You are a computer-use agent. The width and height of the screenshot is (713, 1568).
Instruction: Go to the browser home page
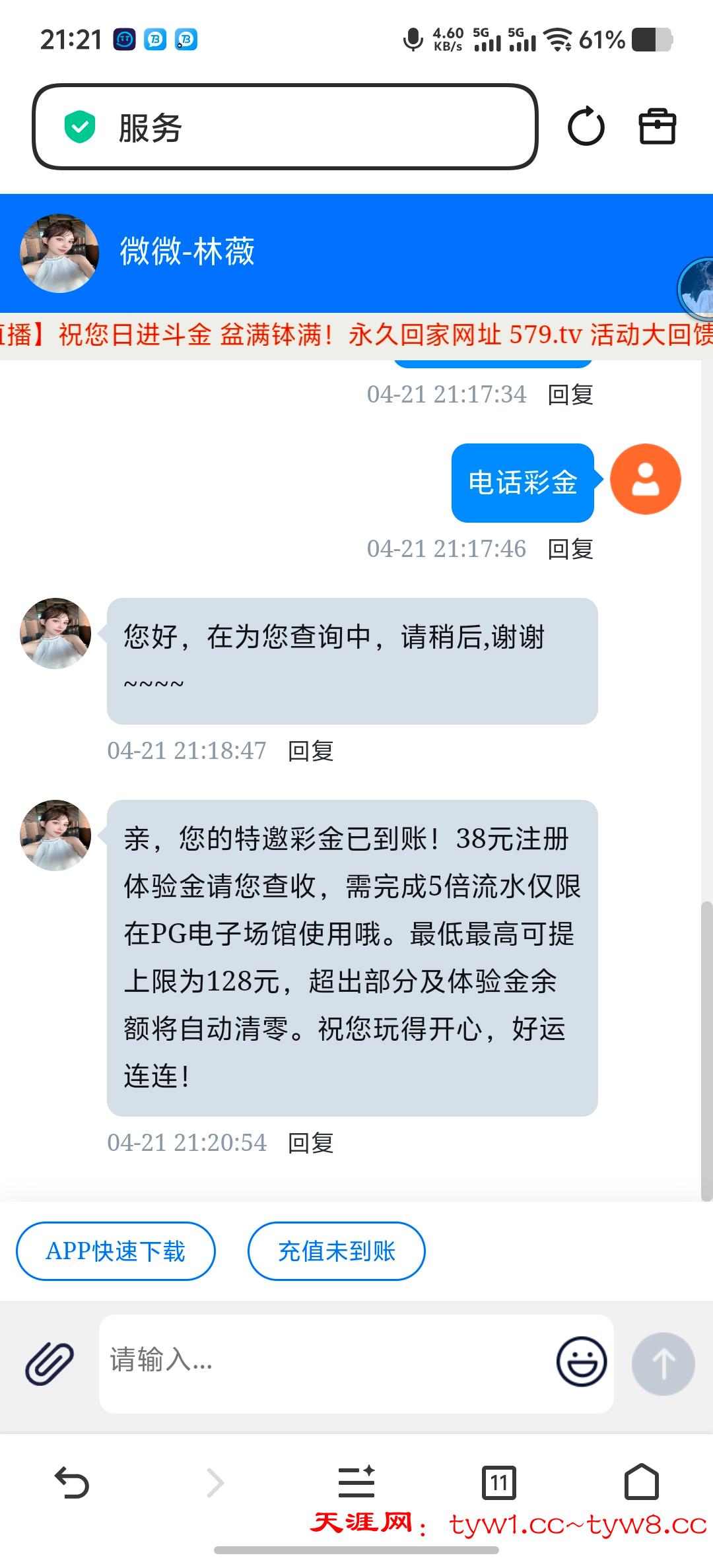[642, 1482]
